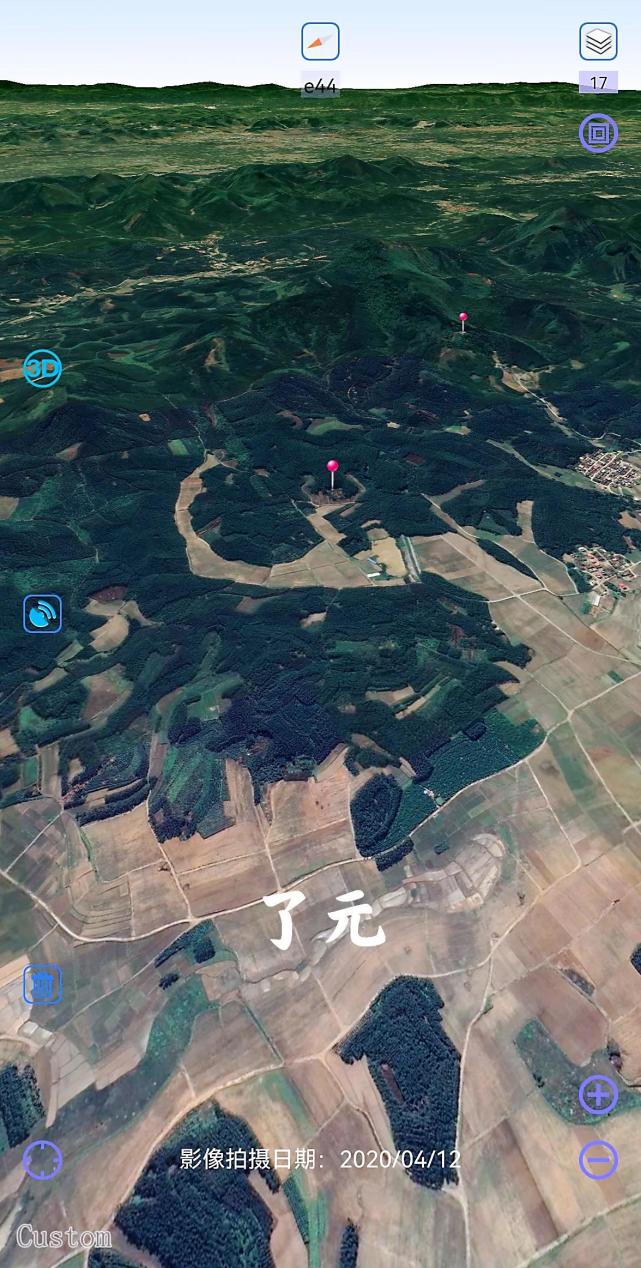The image size is (641, 1268).
Task: Zoom out with the minus button
Action: tap(598, 1160)
